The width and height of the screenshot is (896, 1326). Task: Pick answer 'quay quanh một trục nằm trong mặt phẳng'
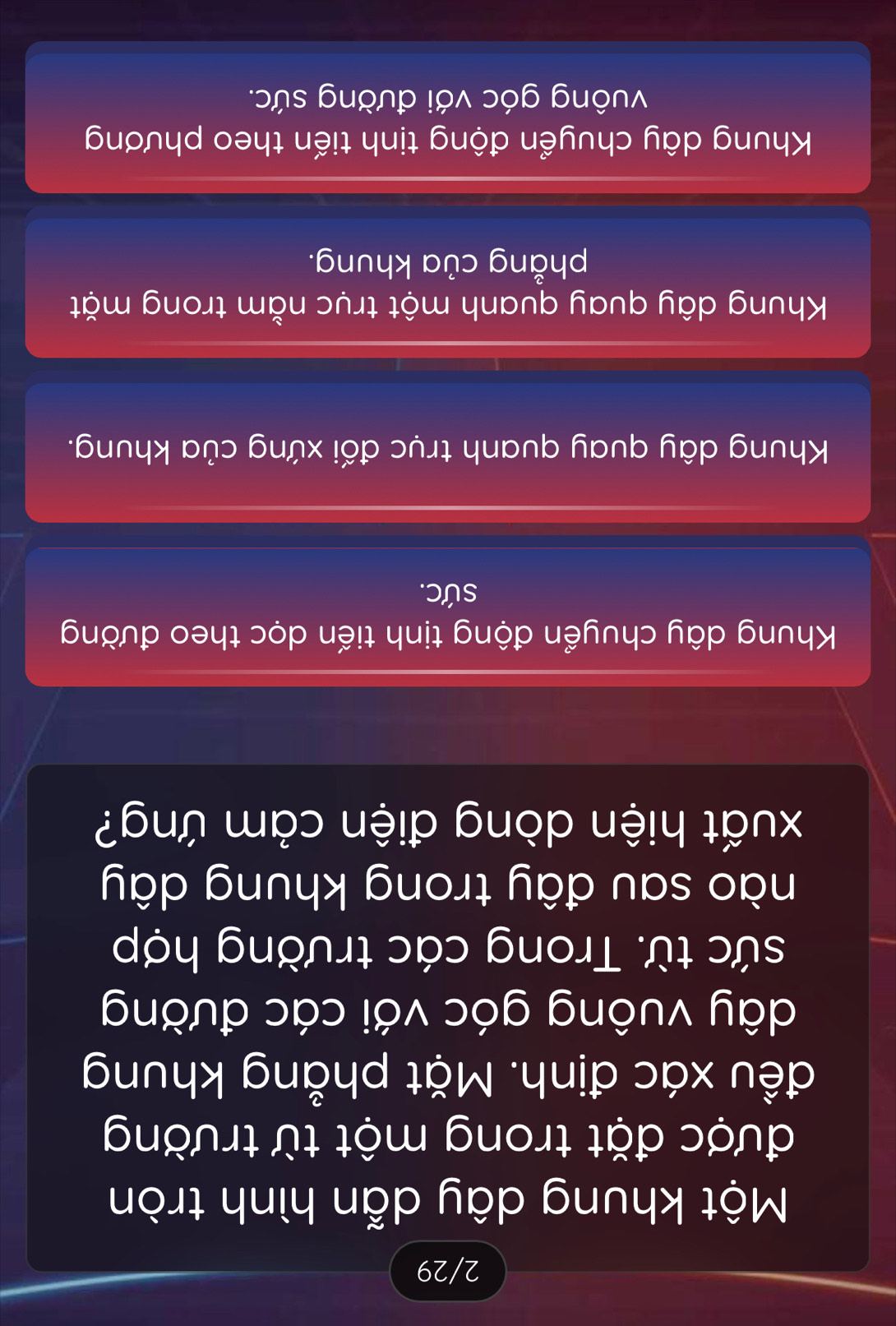(448, 284)
